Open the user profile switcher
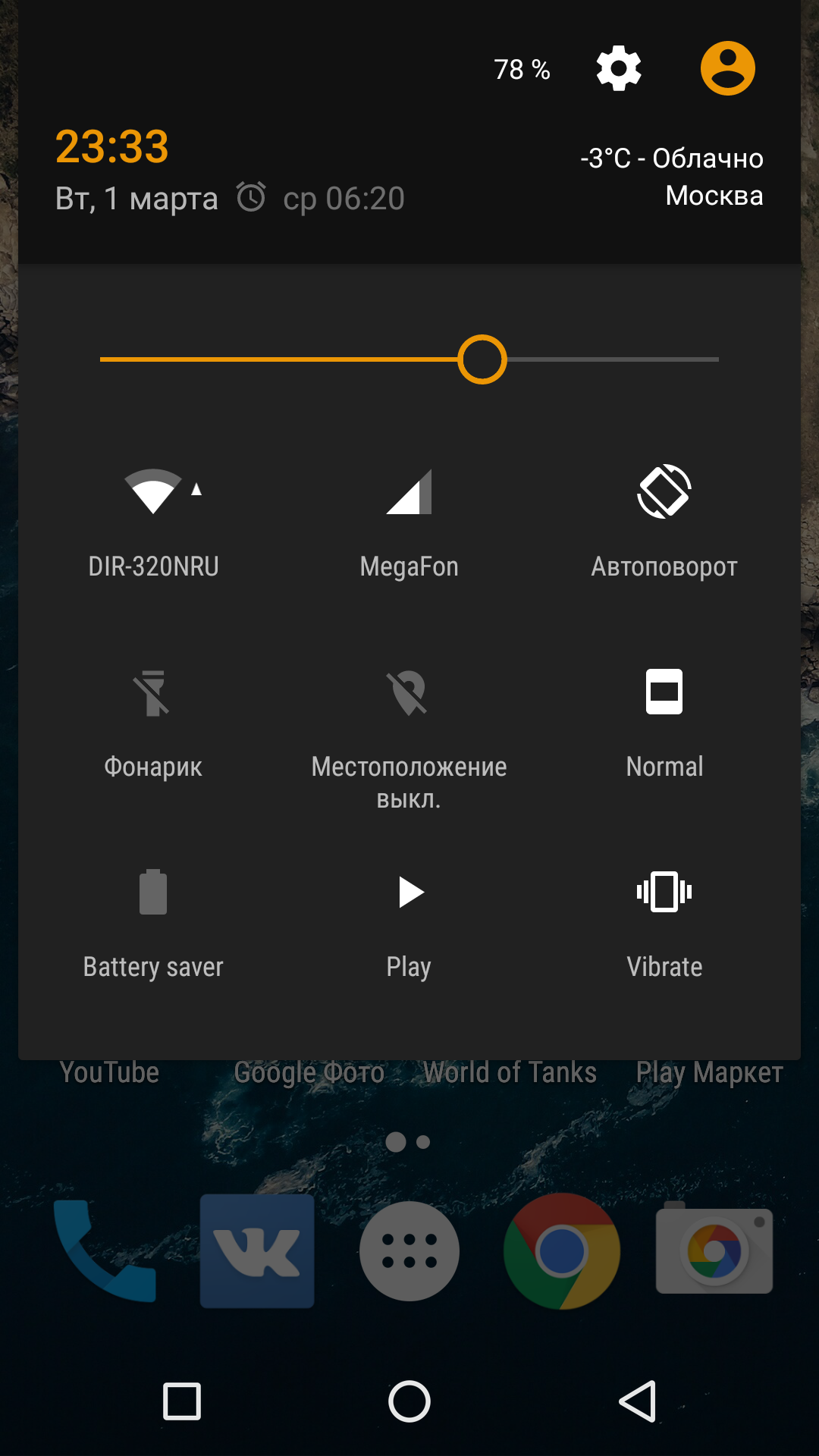 (727, 68)
